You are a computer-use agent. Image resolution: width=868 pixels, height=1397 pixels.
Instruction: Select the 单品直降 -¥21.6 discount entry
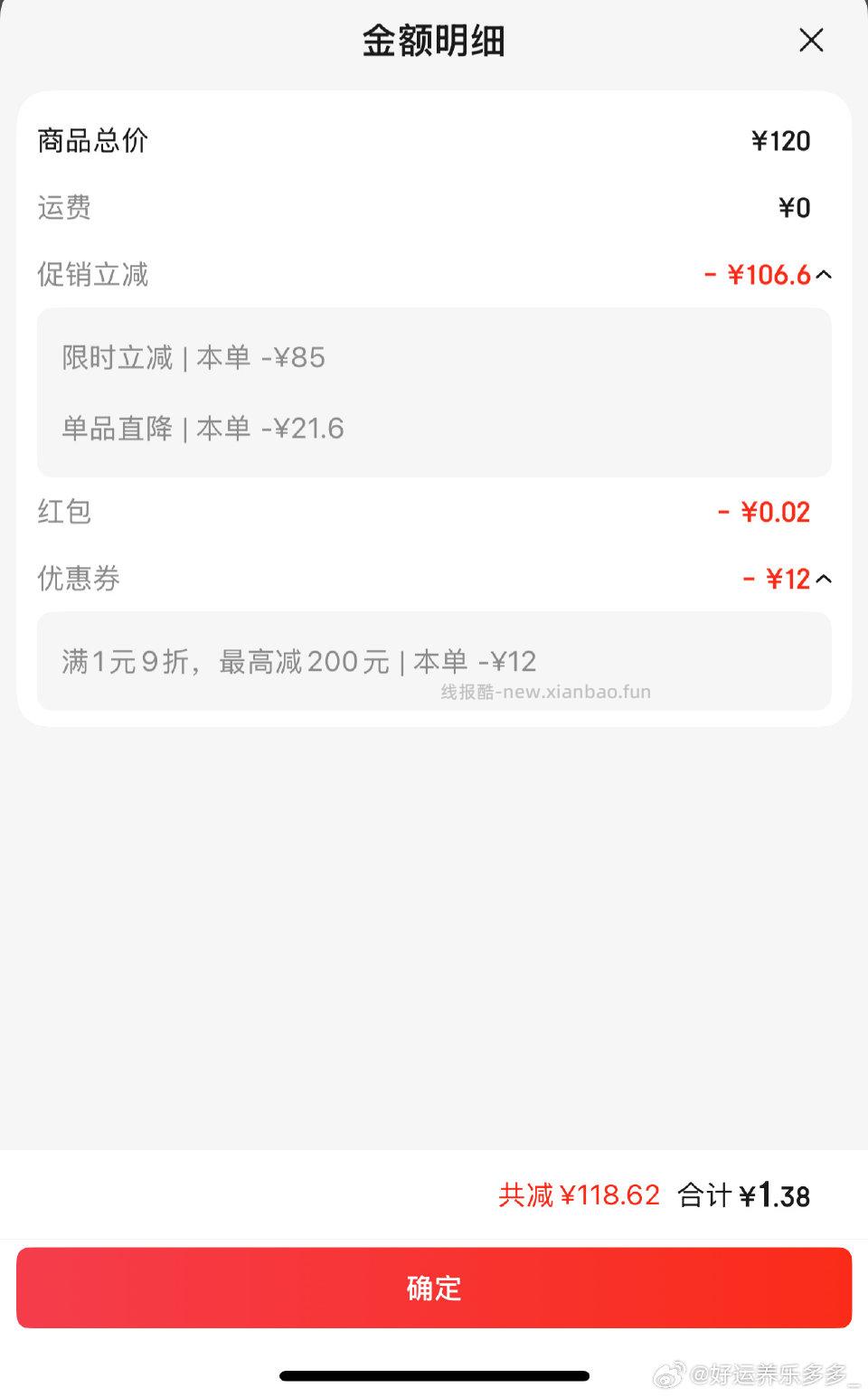[x=201, y=428]
